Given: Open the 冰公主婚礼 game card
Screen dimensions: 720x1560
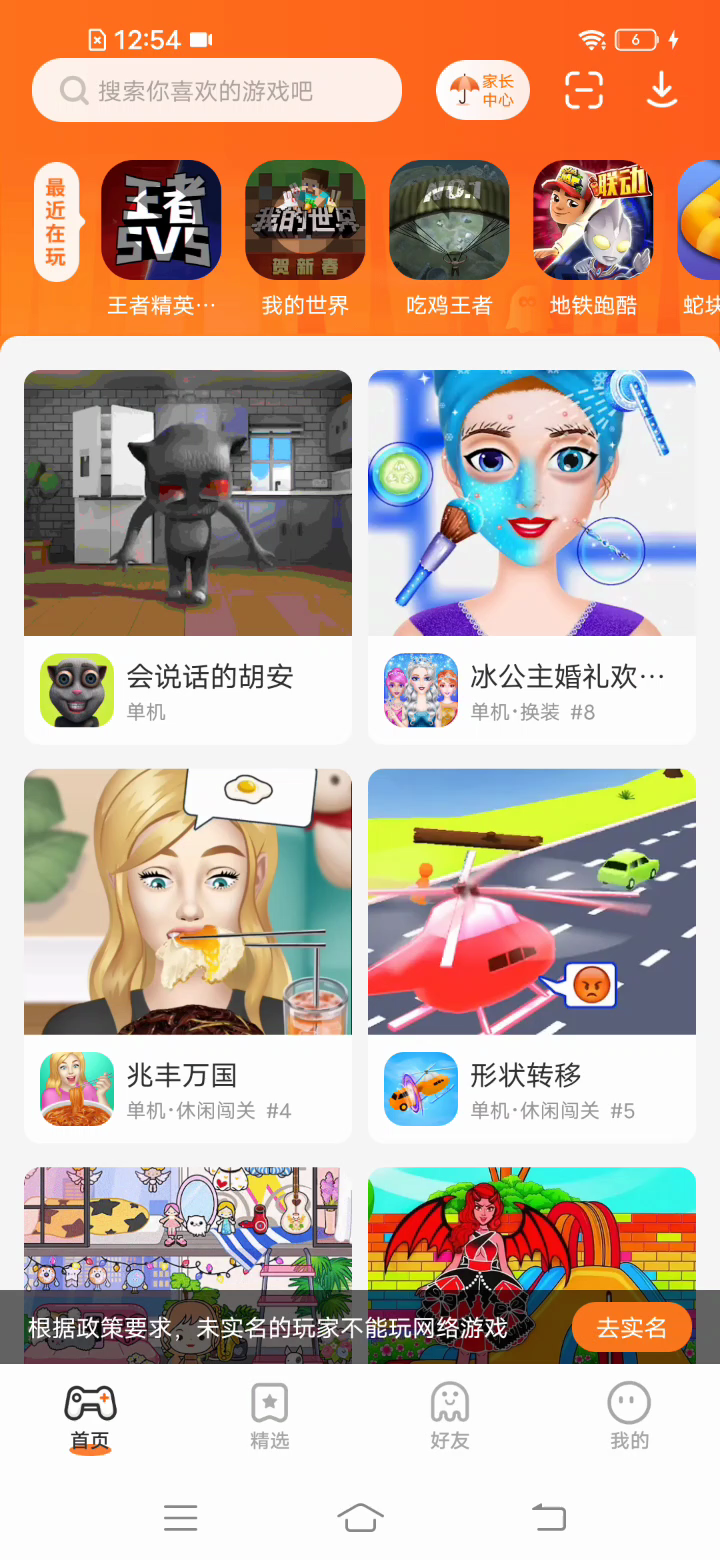Looking at the screenshot, I should point(532,556).
